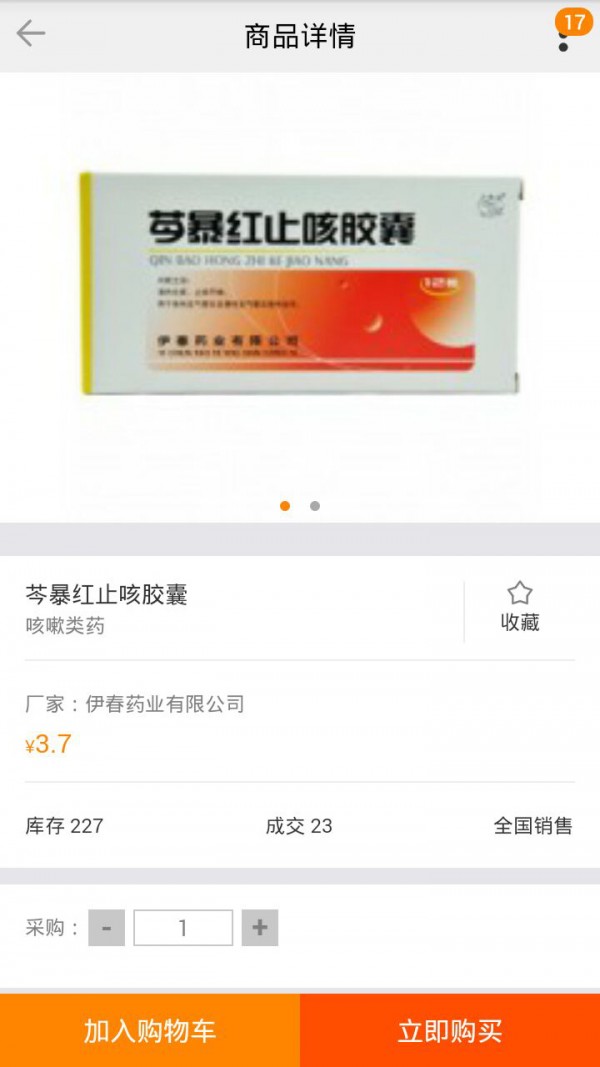The width and height of the screenshot is (600, 1067).
Task: Buy now with 立即购买
Action: pyautogui.click(x=450, y=1031)
